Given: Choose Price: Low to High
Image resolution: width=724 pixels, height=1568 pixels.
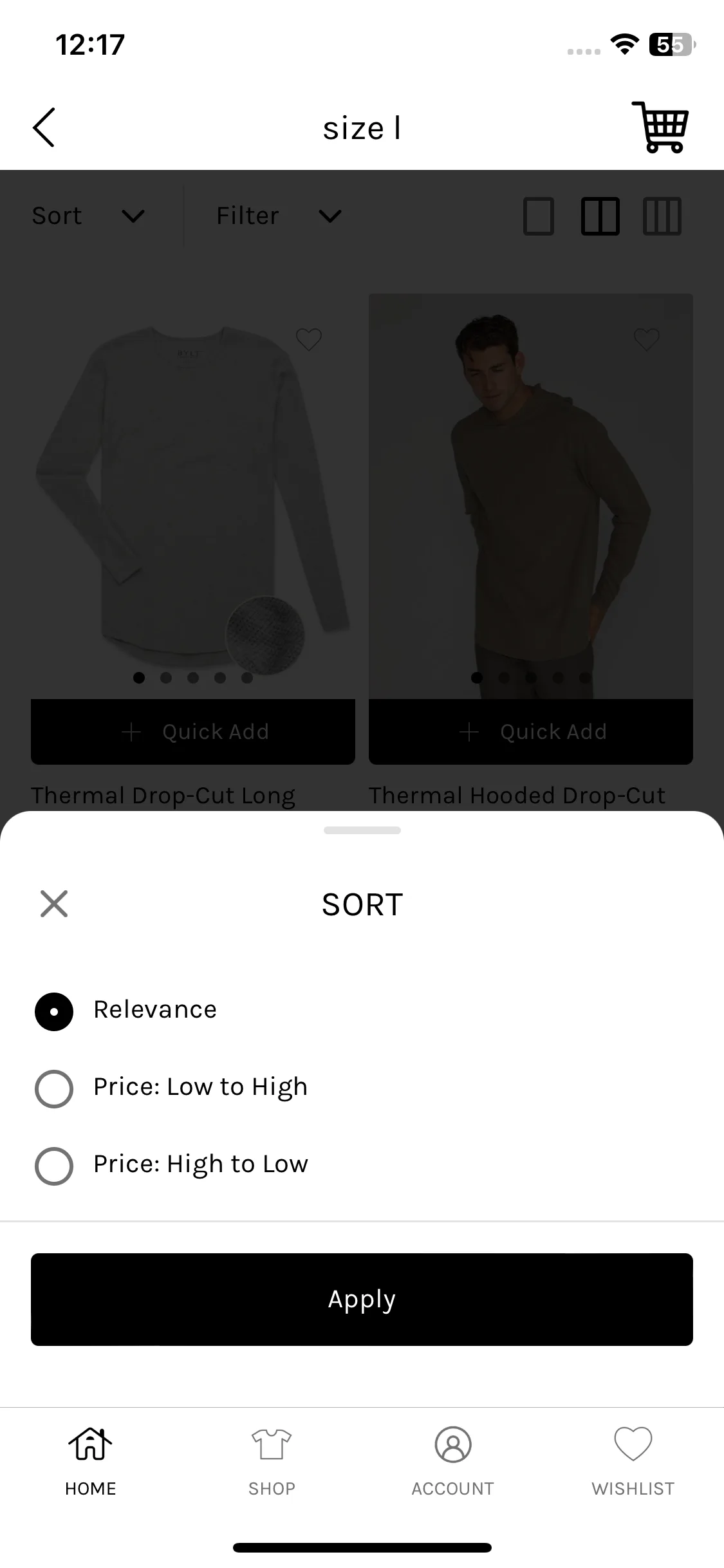Looking at the screenshot, I should coord(54,1088).
